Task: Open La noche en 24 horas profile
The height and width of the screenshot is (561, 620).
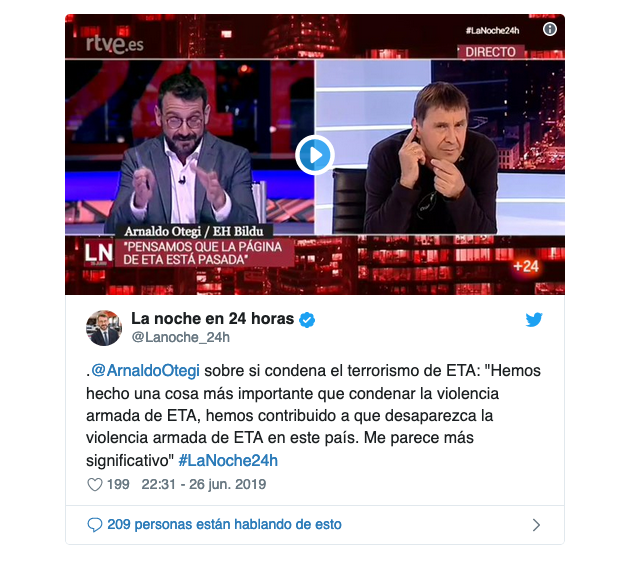Action: [x=211, y=319]
